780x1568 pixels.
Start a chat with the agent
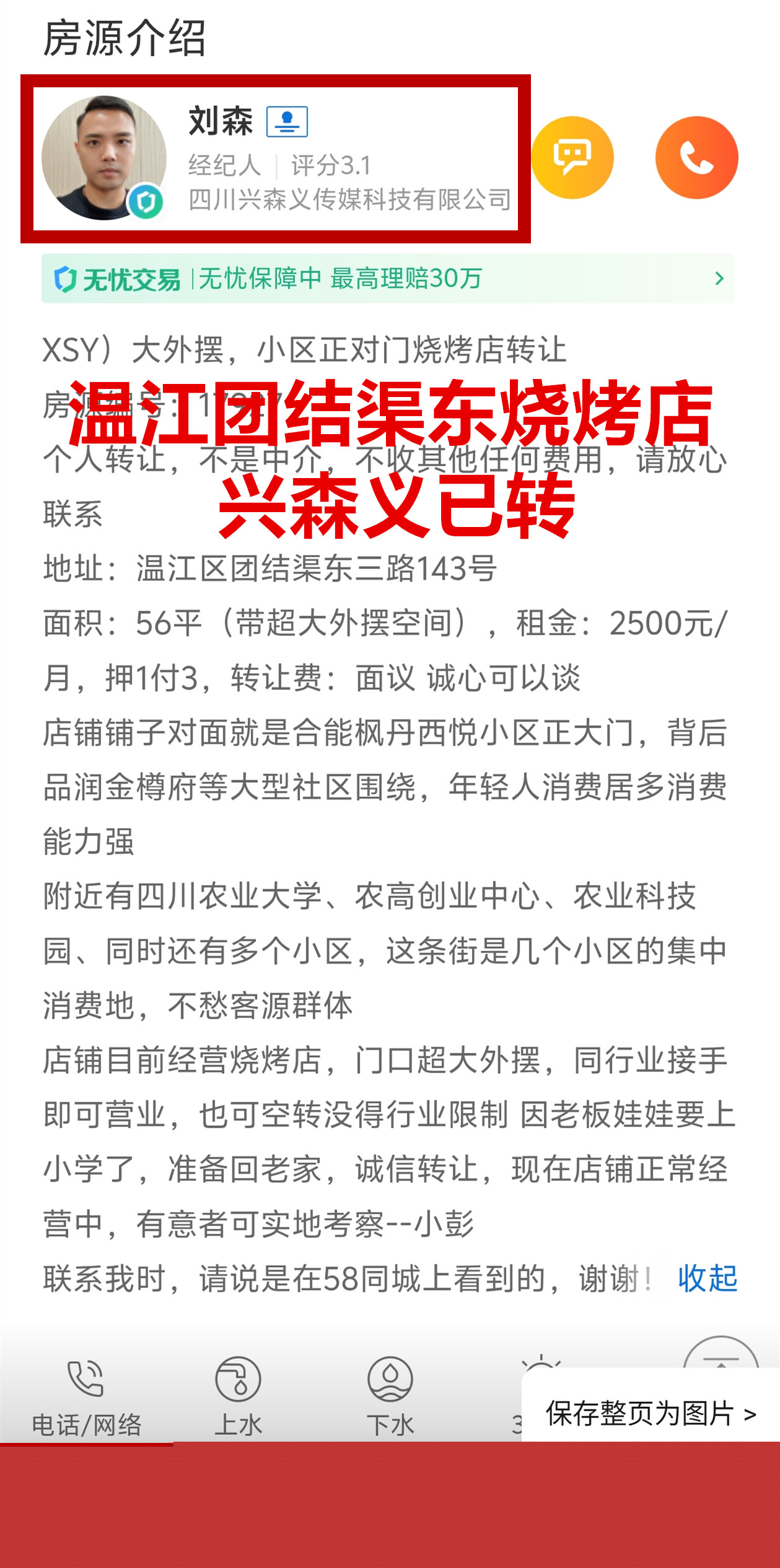[x=572, y=157]
